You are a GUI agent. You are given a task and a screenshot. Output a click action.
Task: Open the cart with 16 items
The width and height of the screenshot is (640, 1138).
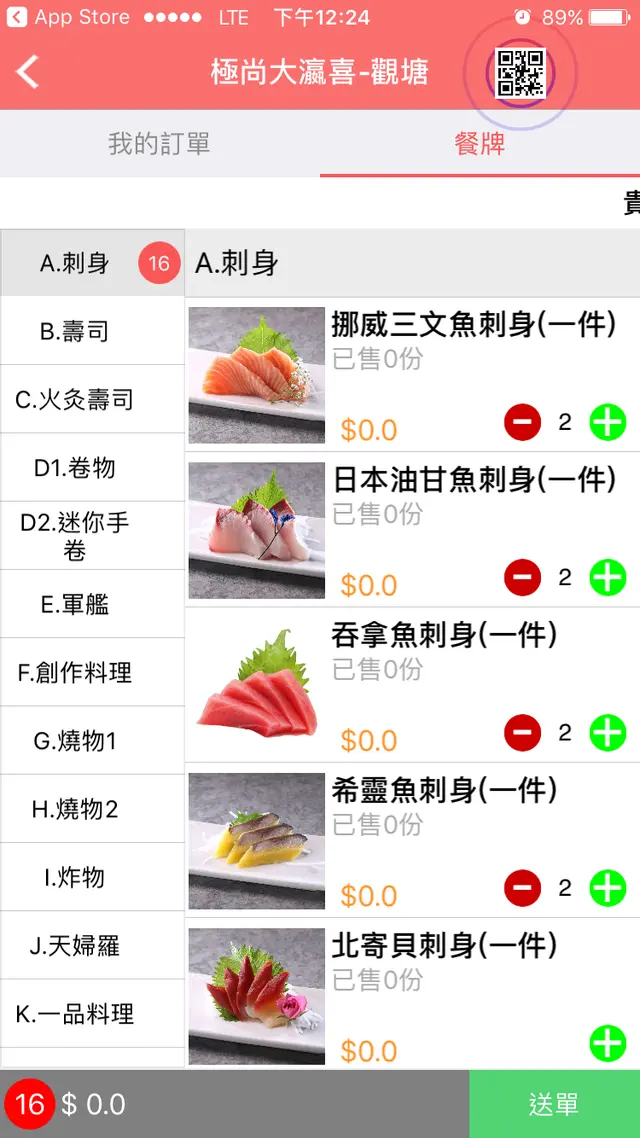[30, 1104]
